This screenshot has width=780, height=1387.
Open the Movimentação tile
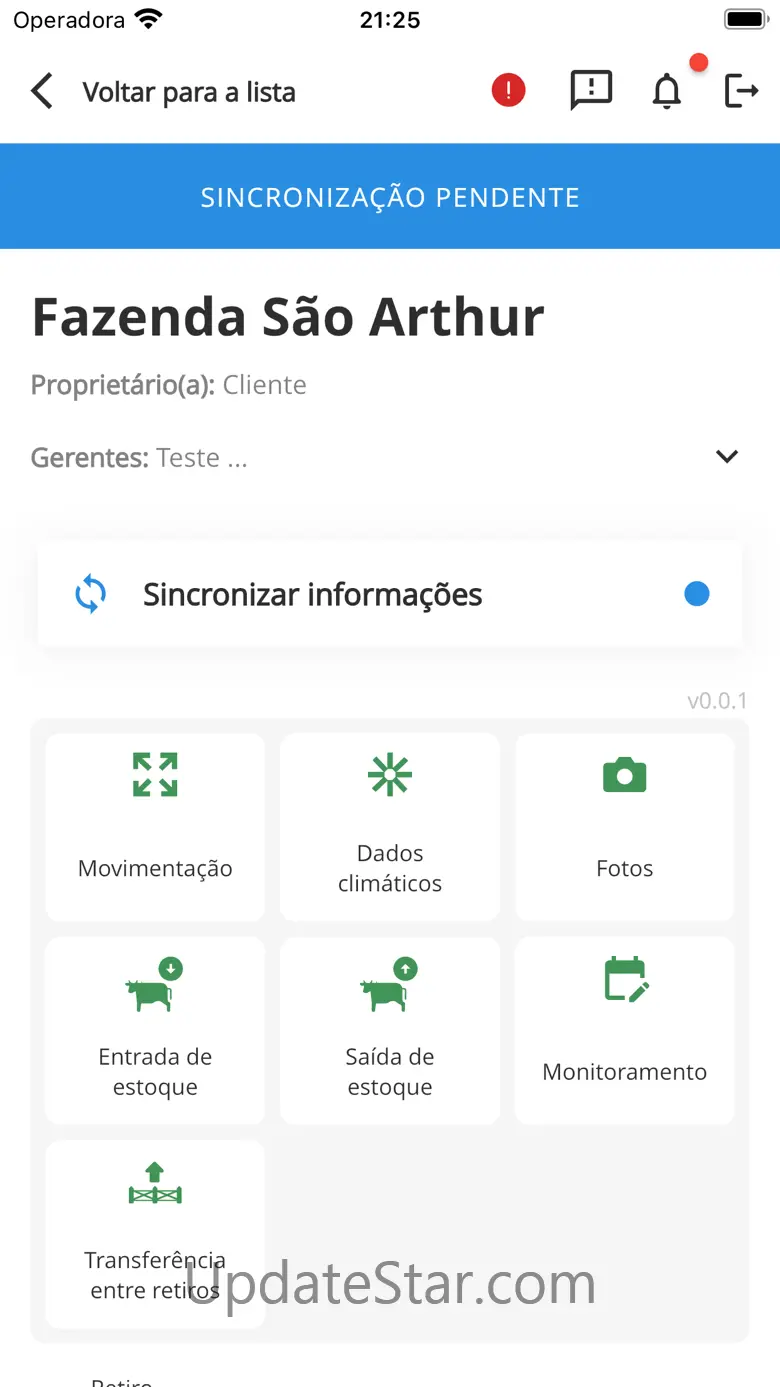pos(155,827)
